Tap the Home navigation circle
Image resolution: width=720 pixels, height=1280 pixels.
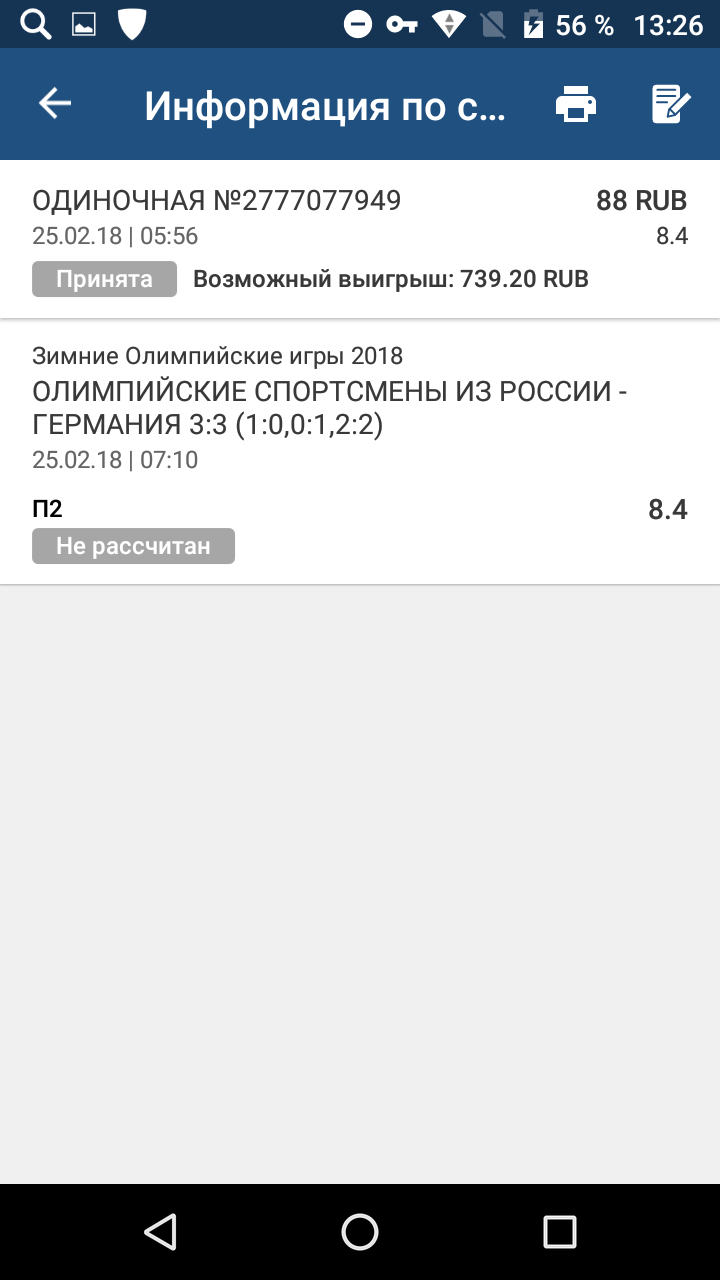pyautogui.click(x=359, y=1231)
